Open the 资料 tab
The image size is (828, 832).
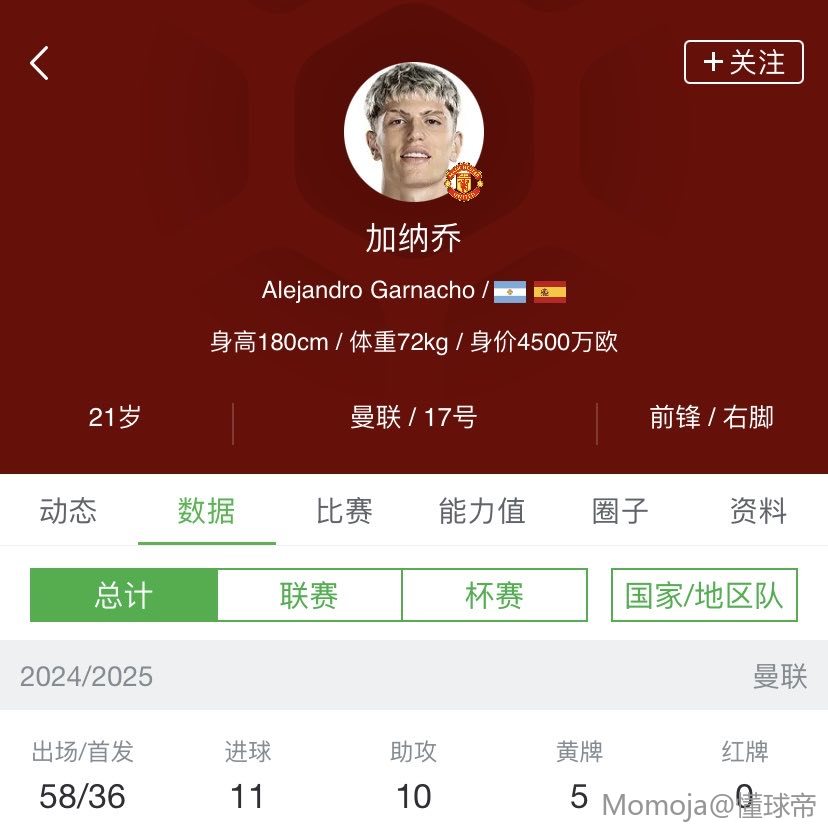pyautogui.click(x=758, y=511)
